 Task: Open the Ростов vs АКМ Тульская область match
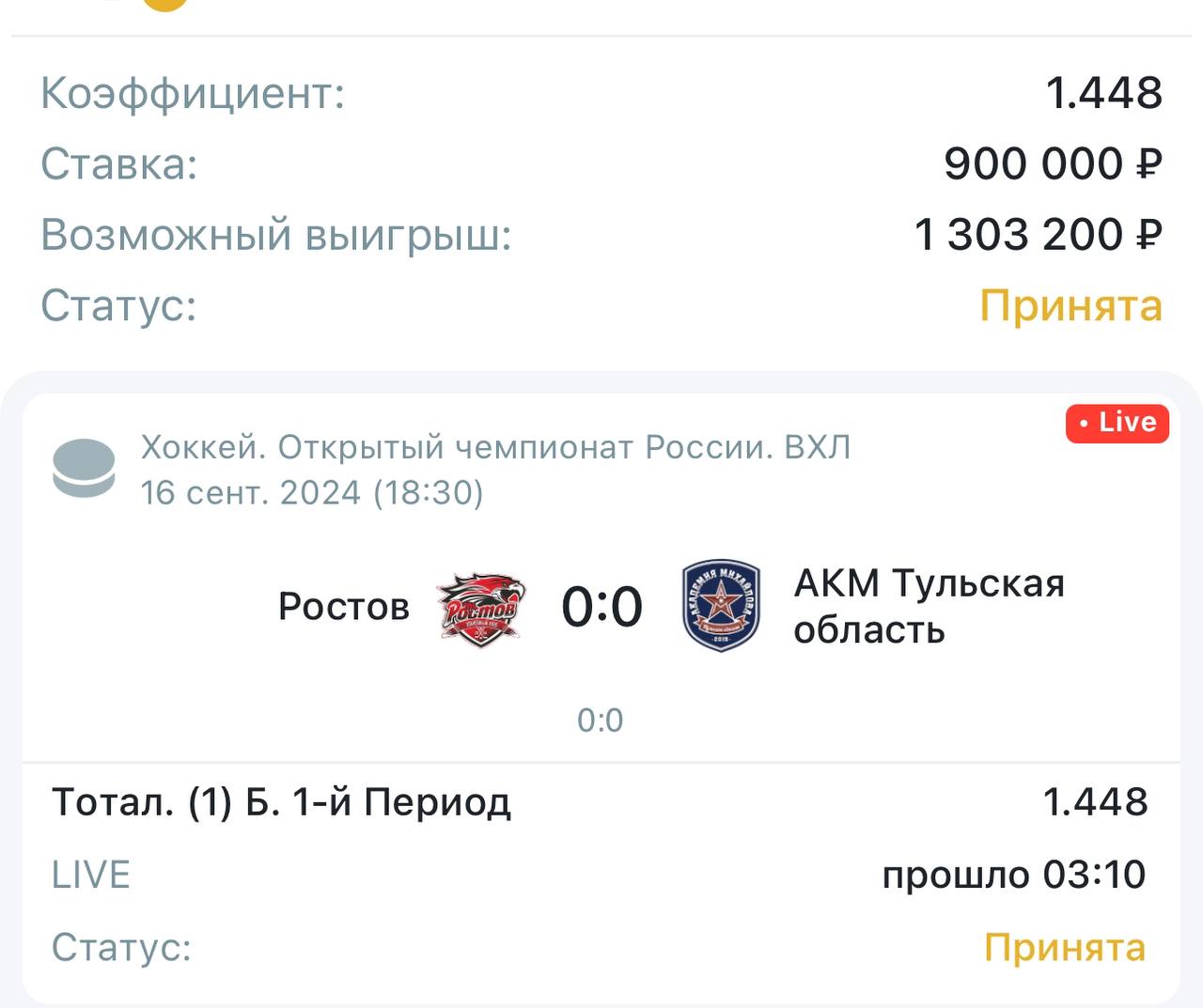click(x=601, y=606)
